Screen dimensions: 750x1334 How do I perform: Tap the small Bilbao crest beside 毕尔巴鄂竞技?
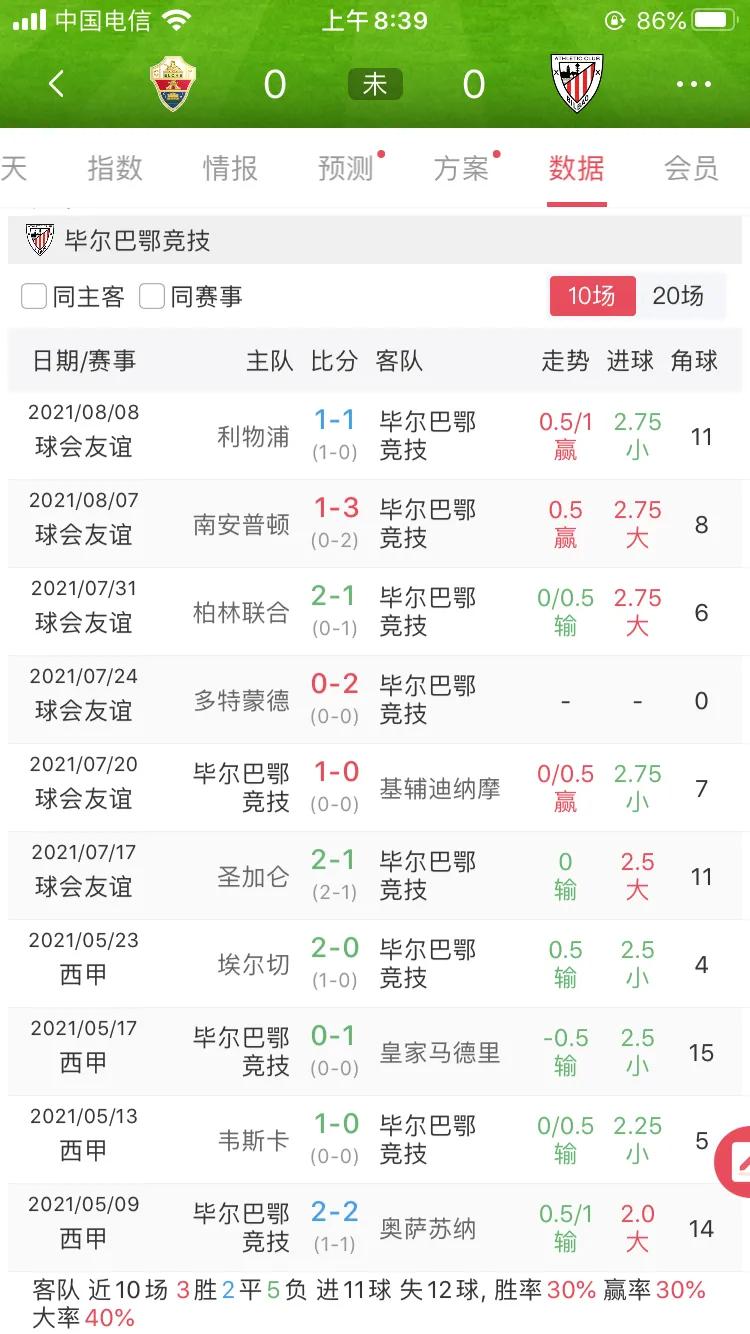pos(40,239)
